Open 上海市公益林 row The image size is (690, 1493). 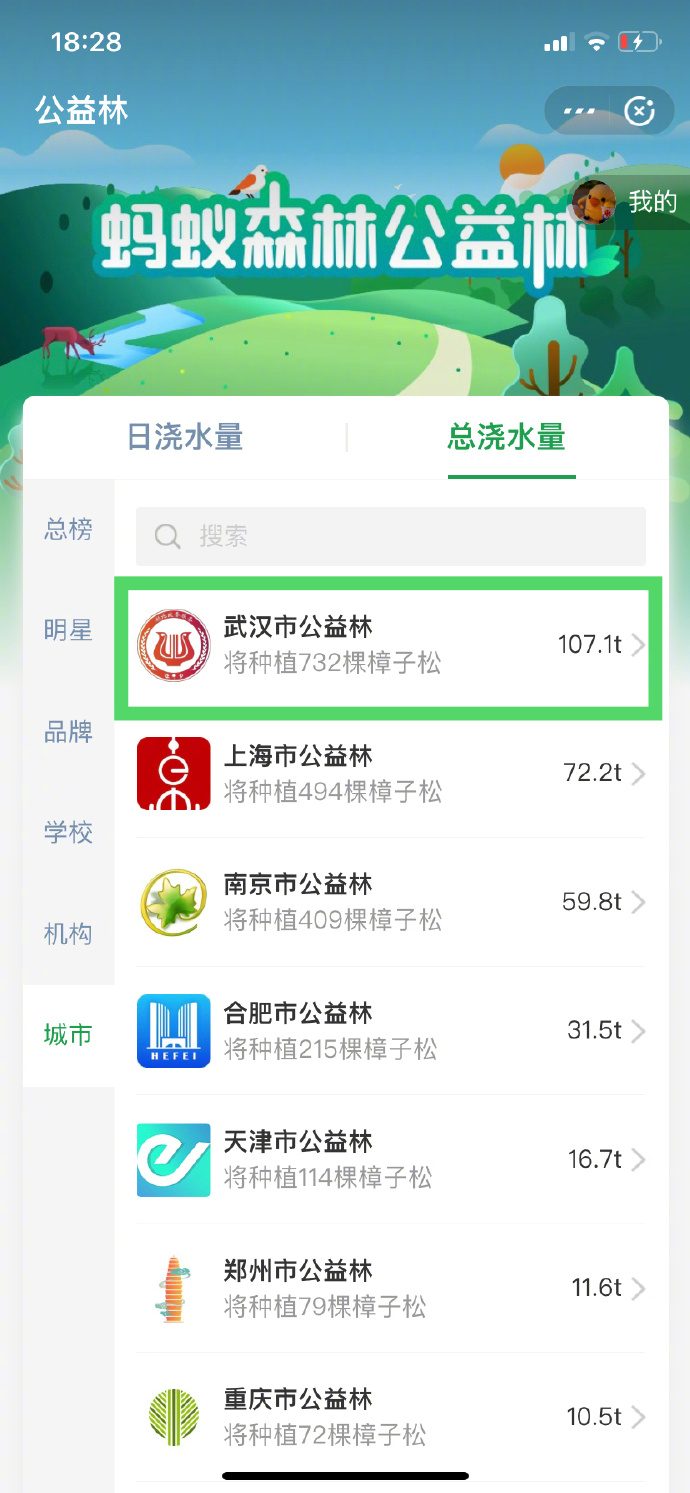(390, 773)
